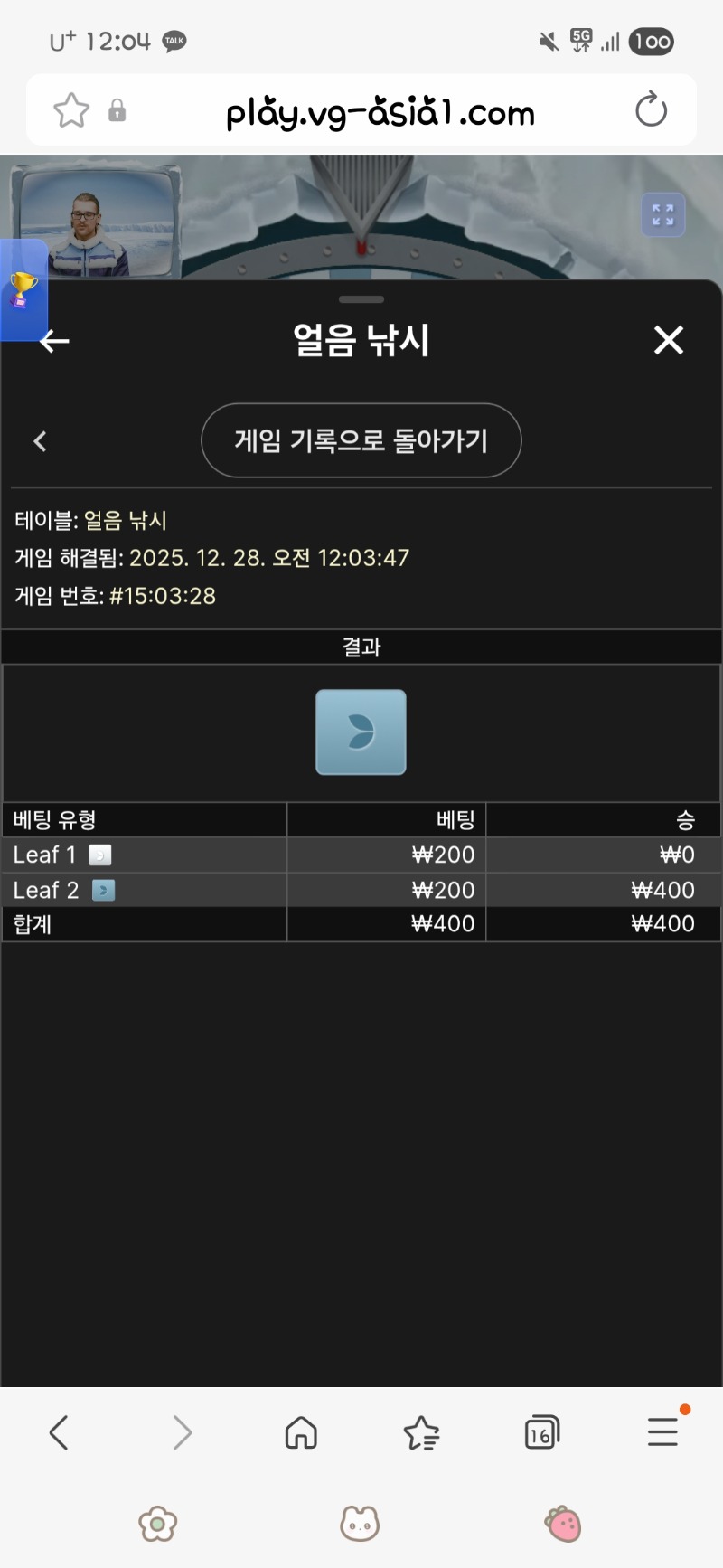Tap the back arrow next to 얼음 낚시
The image size is (723, 1568).
click(55, 341)
